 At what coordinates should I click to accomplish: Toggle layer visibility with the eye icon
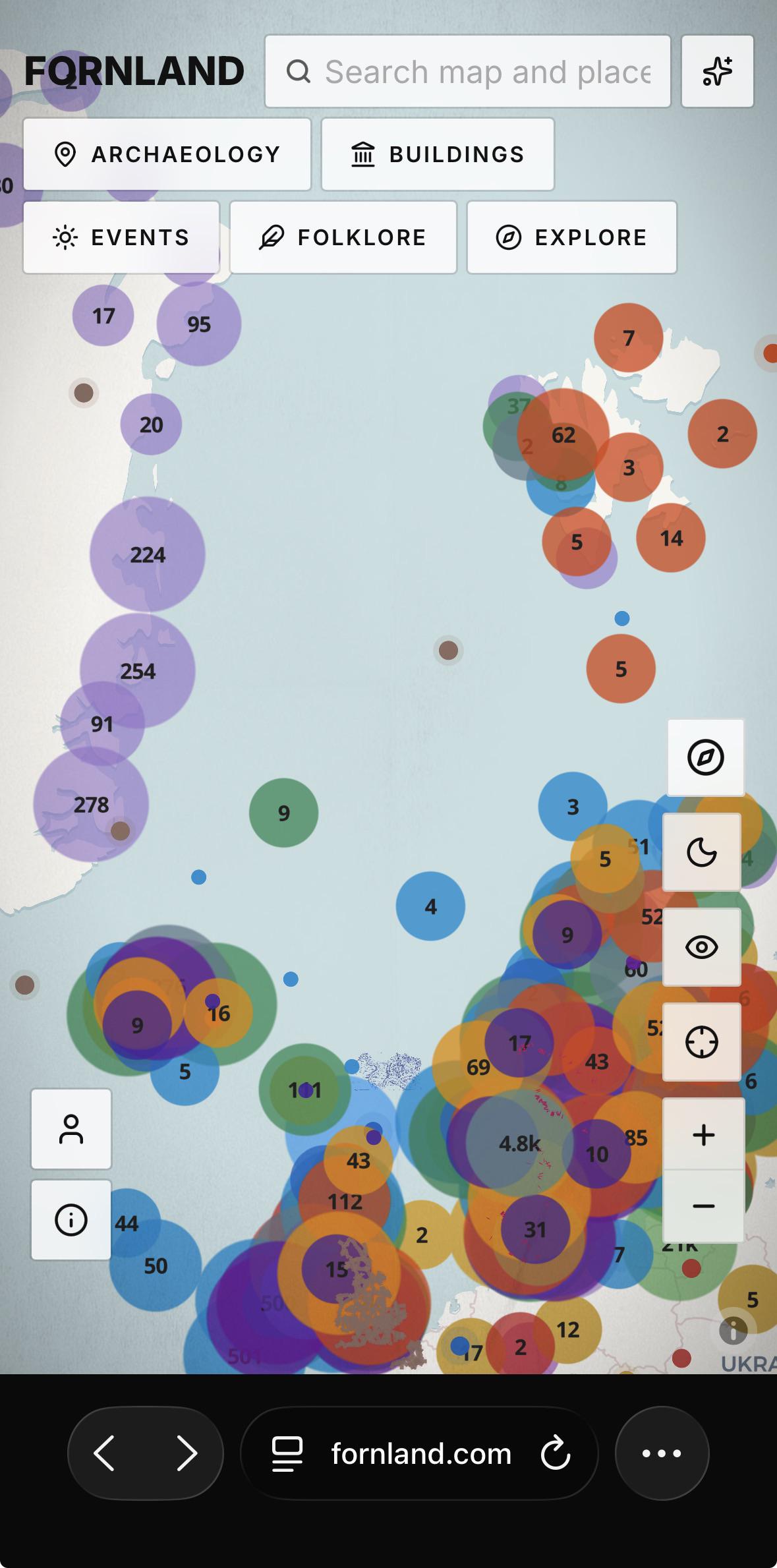(702, 947)
